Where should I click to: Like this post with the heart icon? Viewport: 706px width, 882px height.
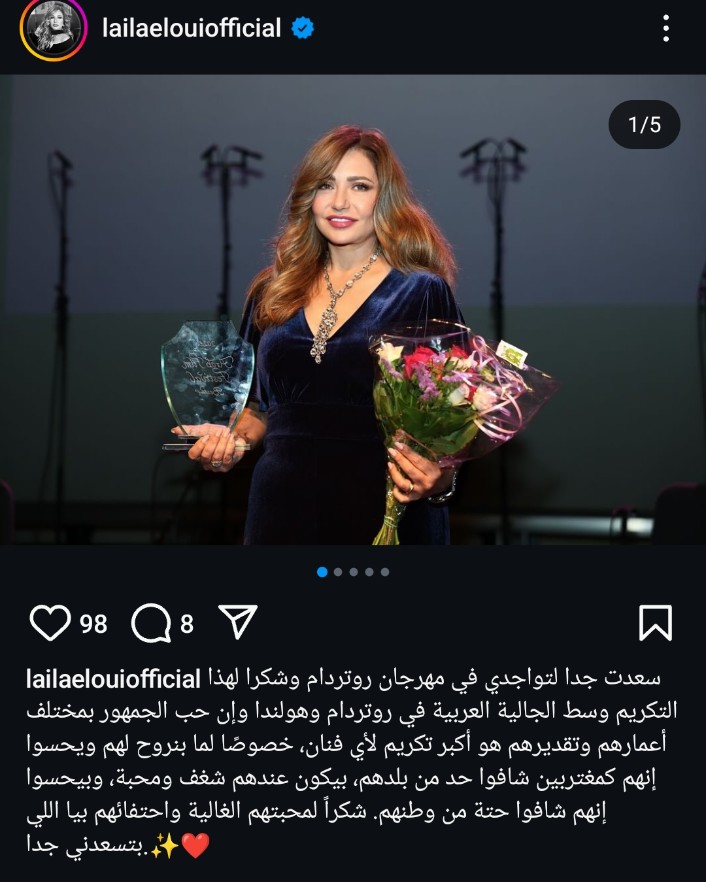[50, 624]
